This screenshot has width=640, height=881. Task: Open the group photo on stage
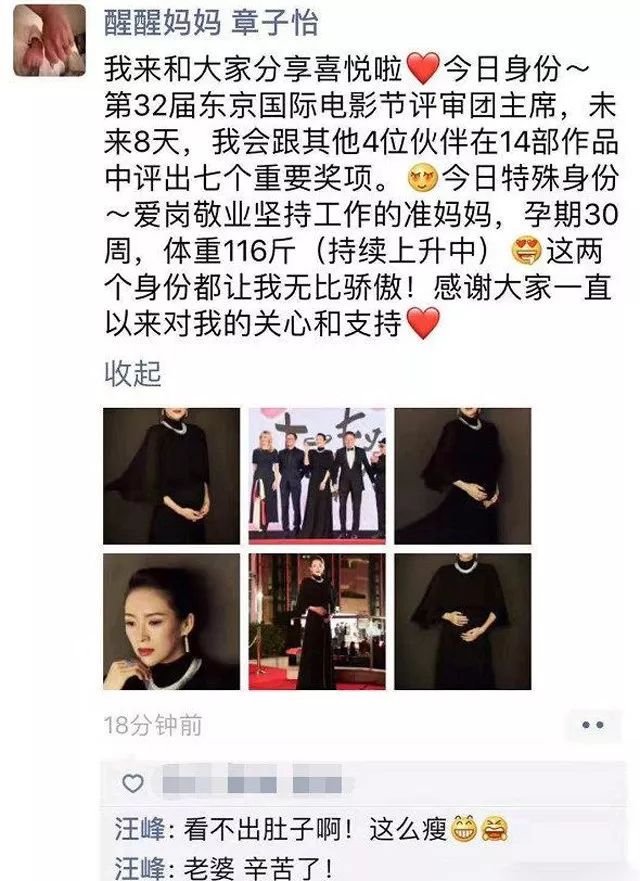click(x=317, y=476)
